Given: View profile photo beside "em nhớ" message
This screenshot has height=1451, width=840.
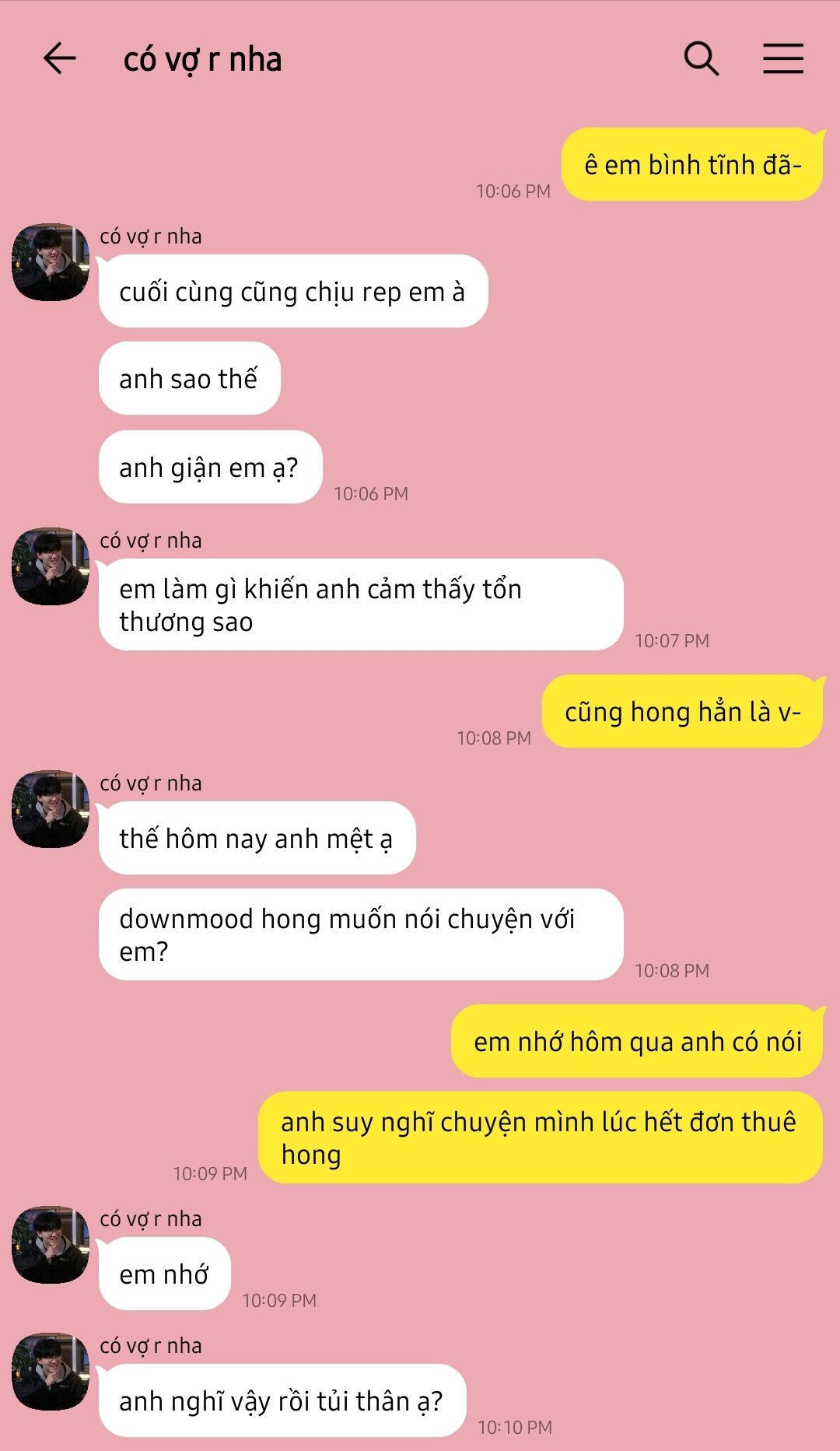Looking at the screenshot, I should [51, 1245].
